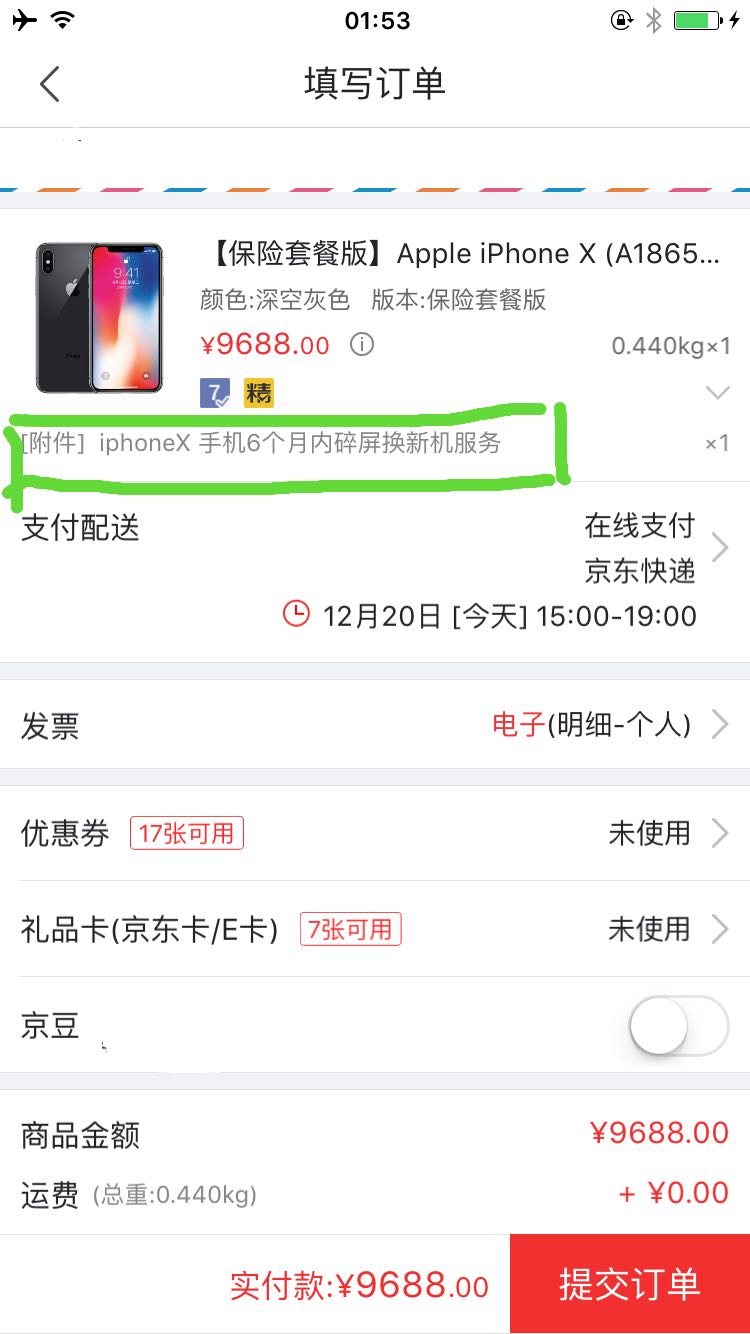Go back from the order form
This screenshot has height=1334, width=750.
point(50,84)
